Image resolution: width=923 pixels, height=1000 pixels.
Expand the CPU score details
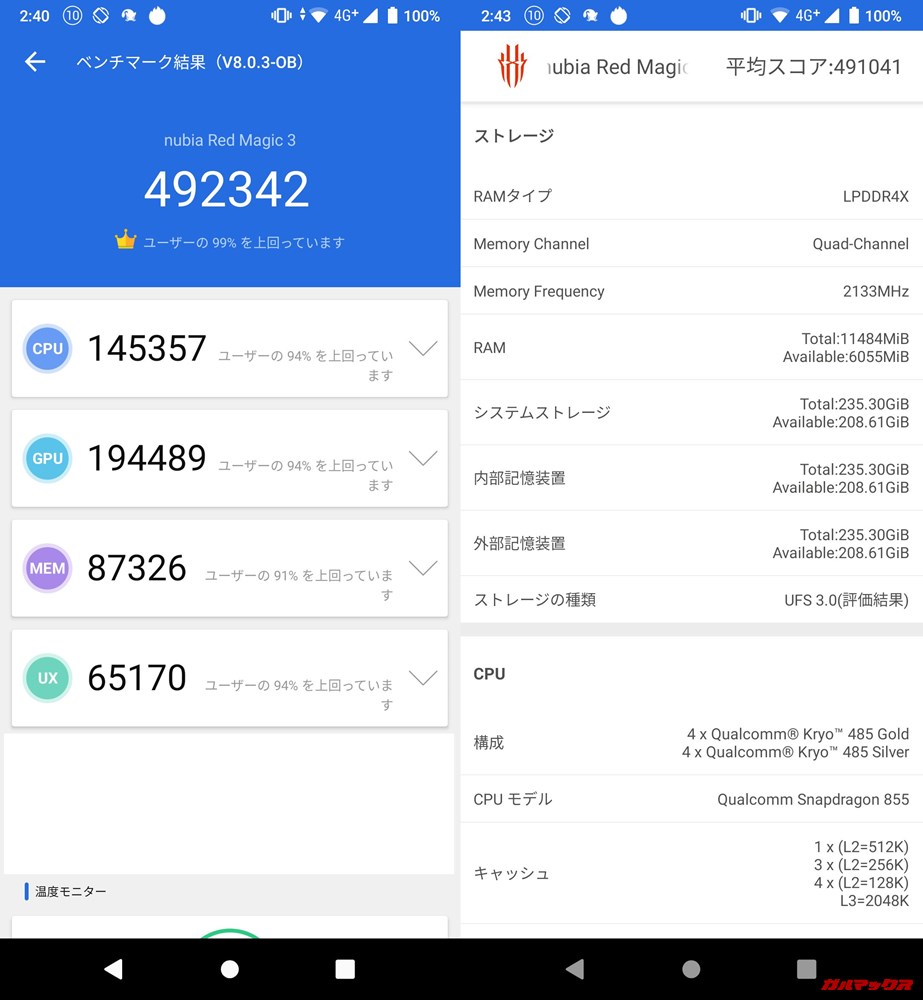point(423,348)
